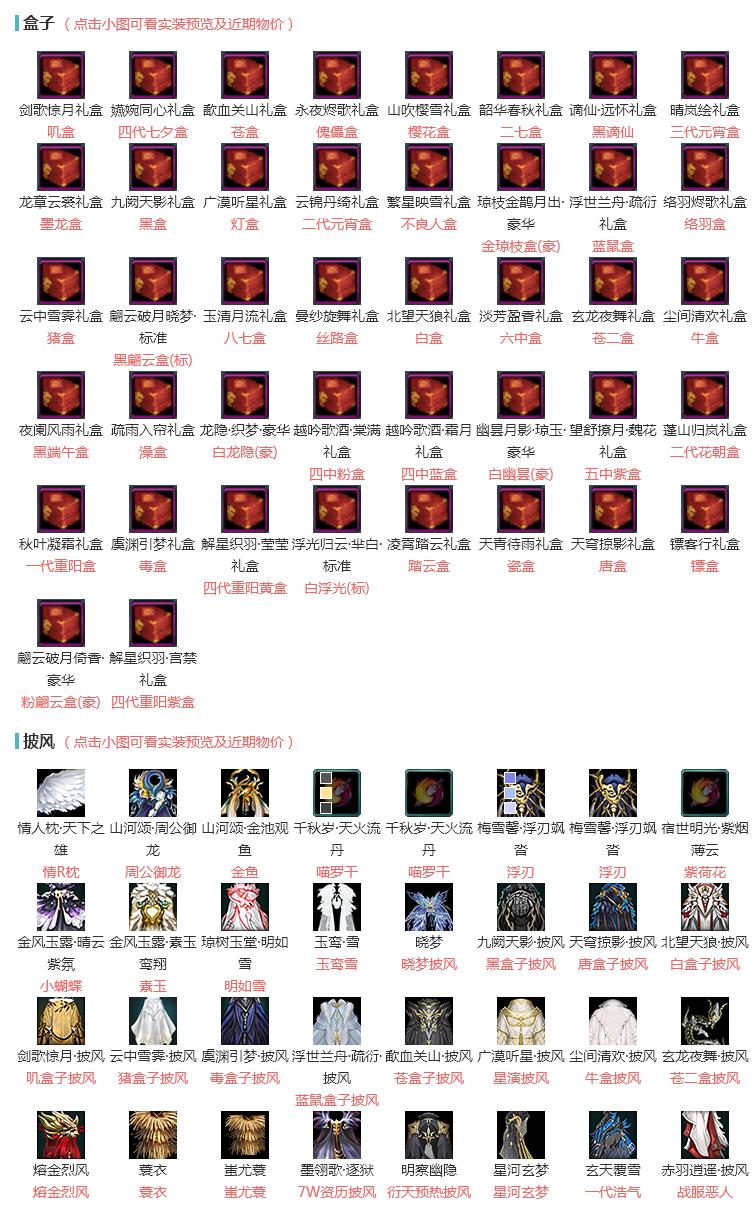Select the 龙章云衮礼盒 thumbnail

tap(61, 167)
